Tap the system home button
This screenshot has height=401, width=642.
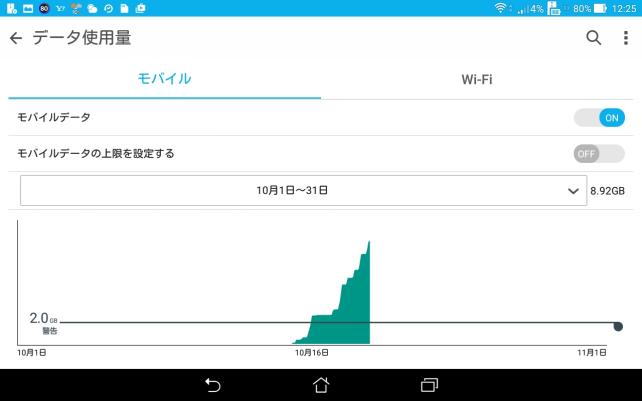(x=321, y=384)
